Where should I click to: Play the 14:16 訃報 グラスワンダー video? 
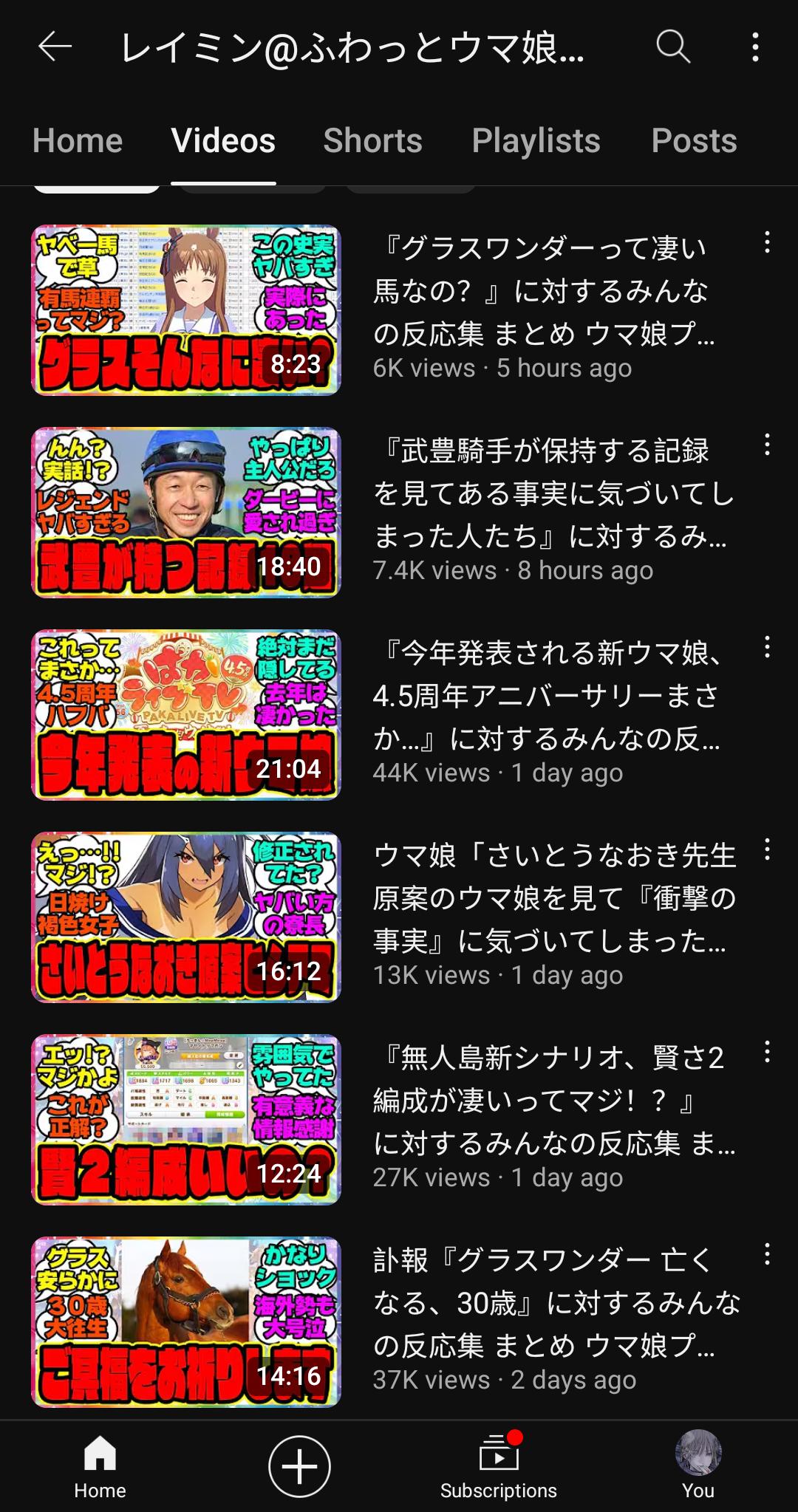[186, 1322]
